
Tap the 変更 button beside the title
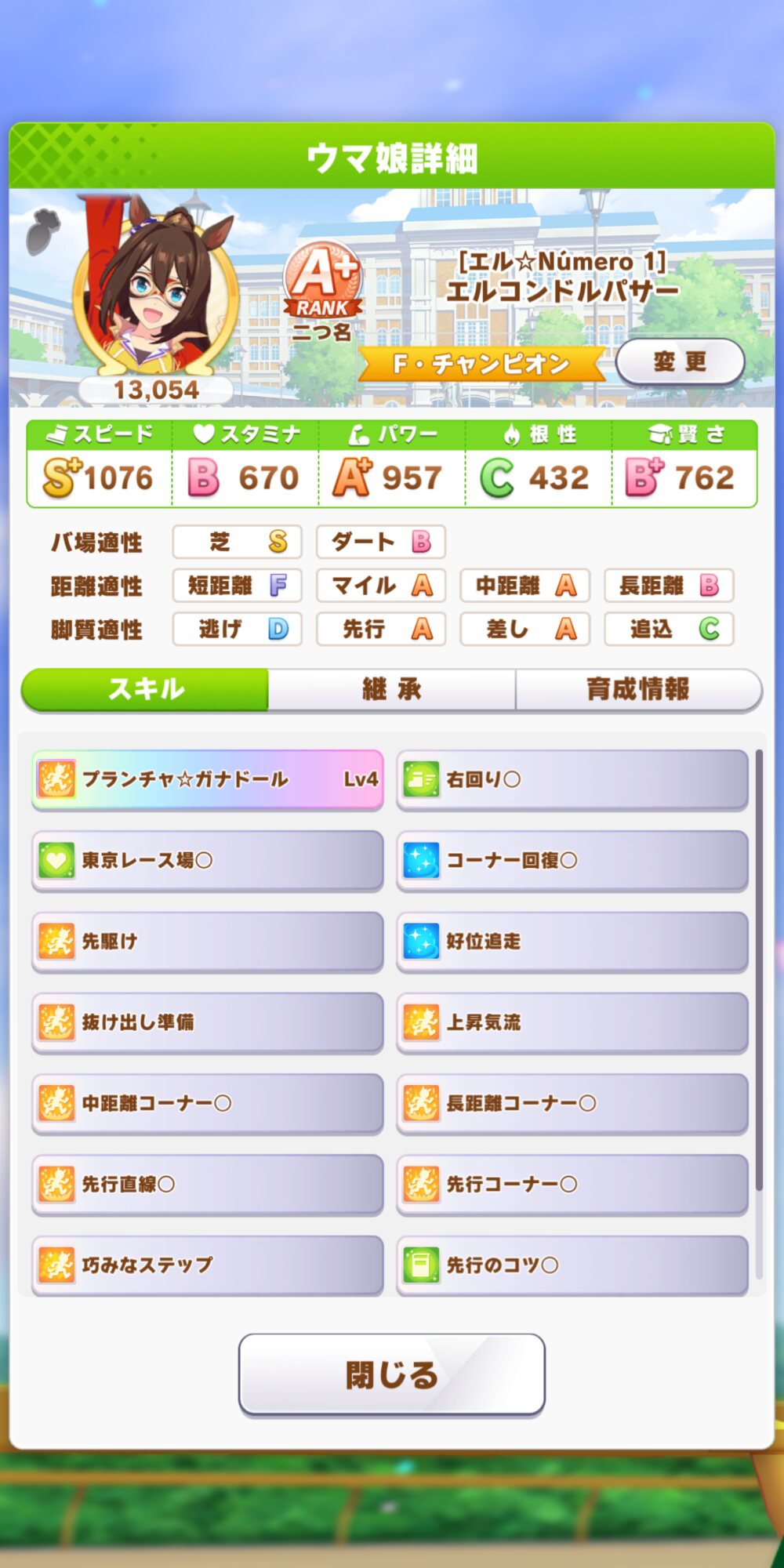point(680,362)
